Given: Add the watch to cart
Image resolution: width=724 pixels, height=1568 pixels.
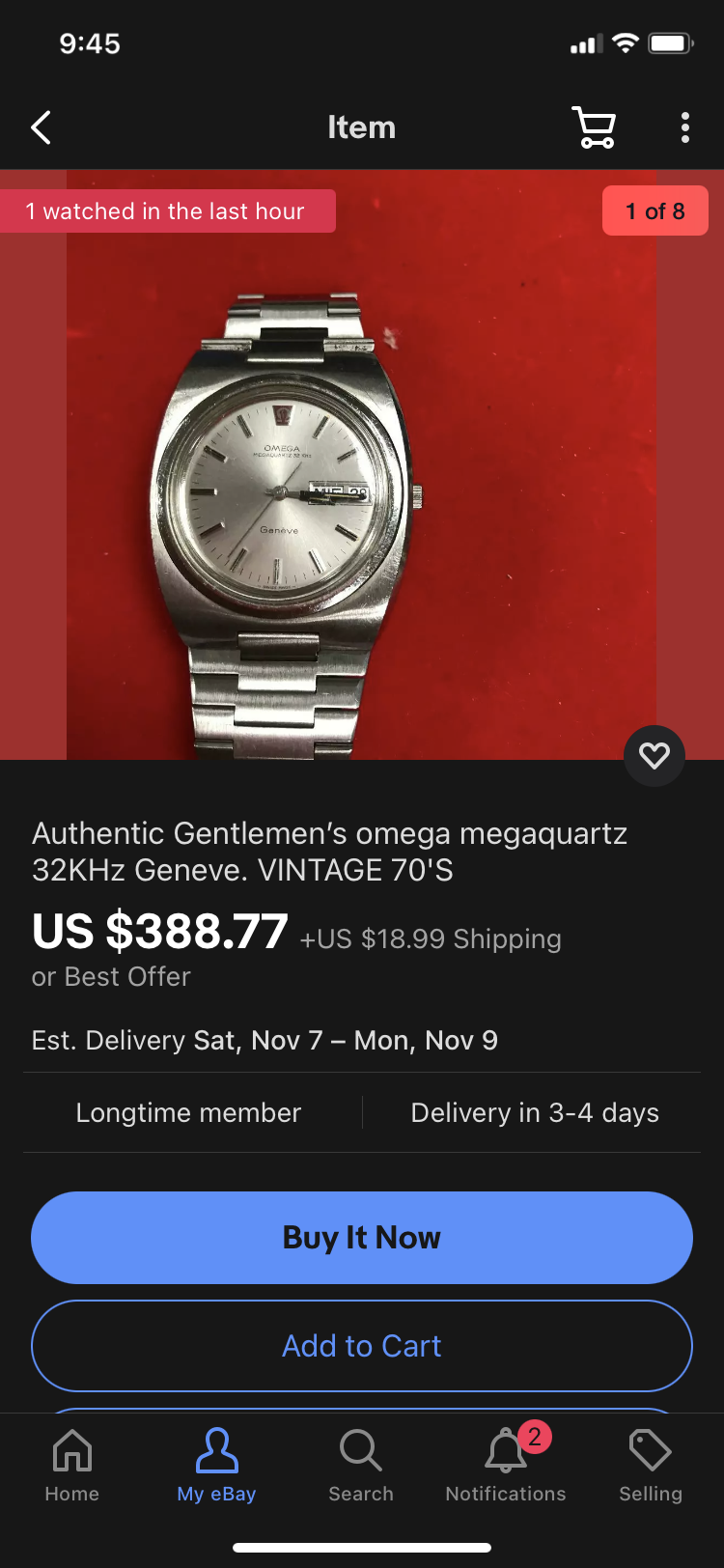Looking at the screenshot, I should point(362,1345).
